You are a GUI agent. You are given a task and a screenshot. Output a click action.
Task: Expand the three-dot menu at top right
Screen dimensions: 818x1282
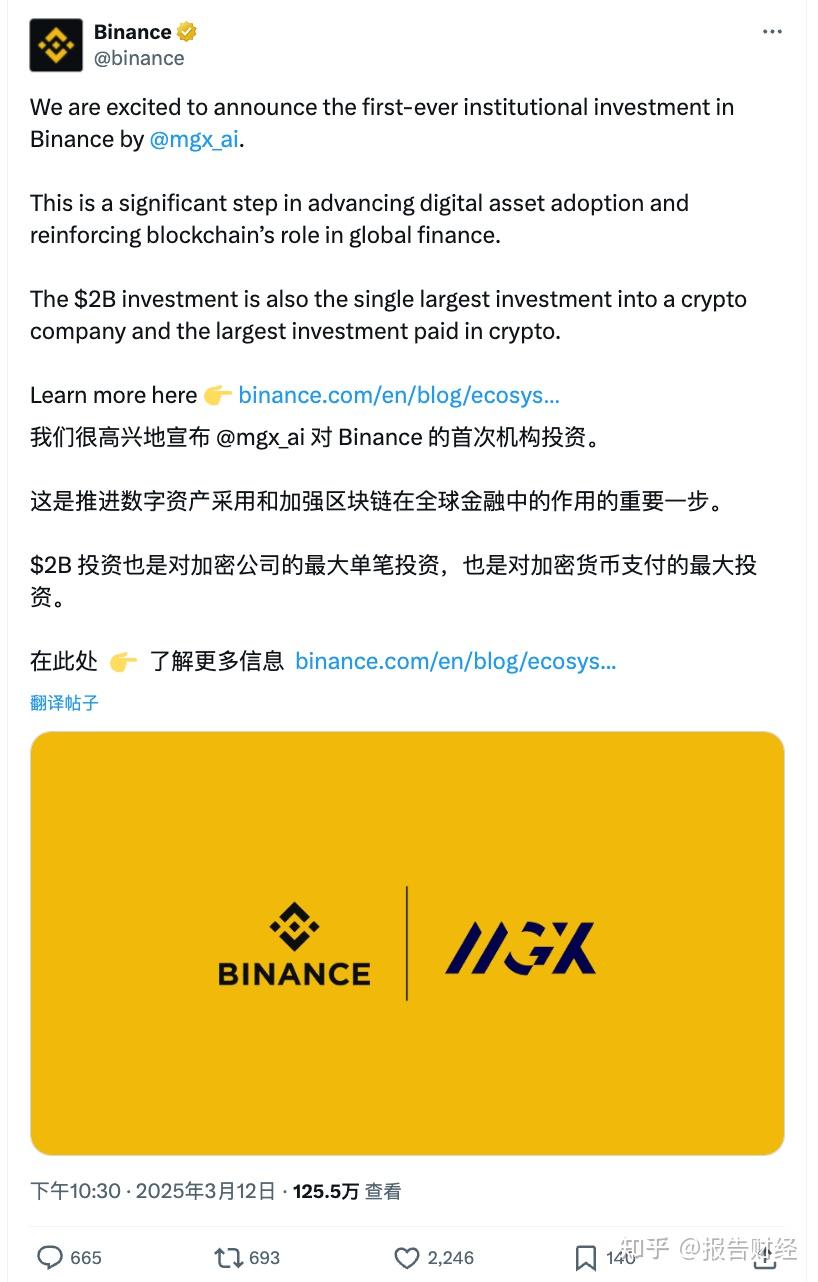click(x=771, y=31)
